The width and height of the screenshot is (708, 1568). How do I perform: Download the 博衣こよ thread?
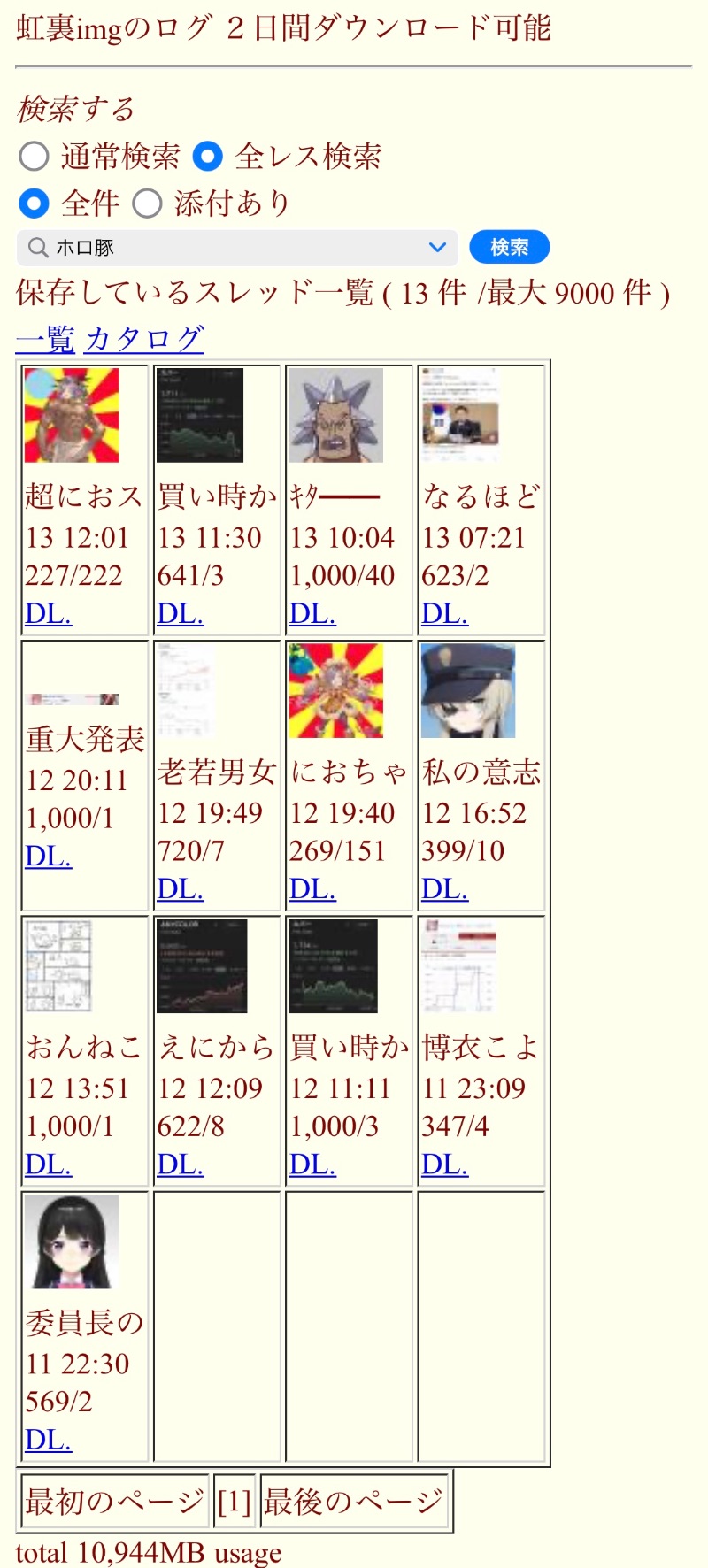click(x=445, y=1164)
